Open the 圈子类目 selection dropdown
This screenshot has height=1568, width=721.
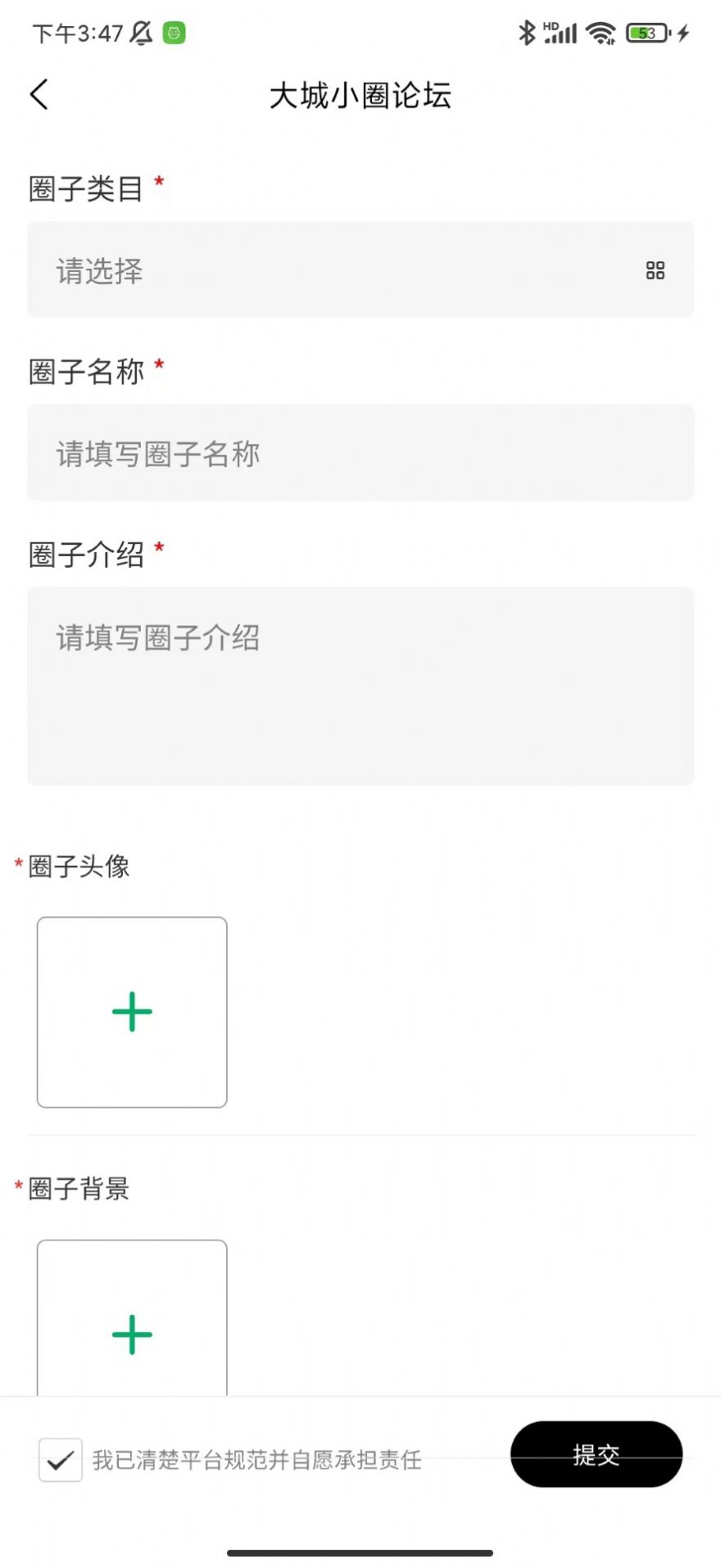click(360, 270)
